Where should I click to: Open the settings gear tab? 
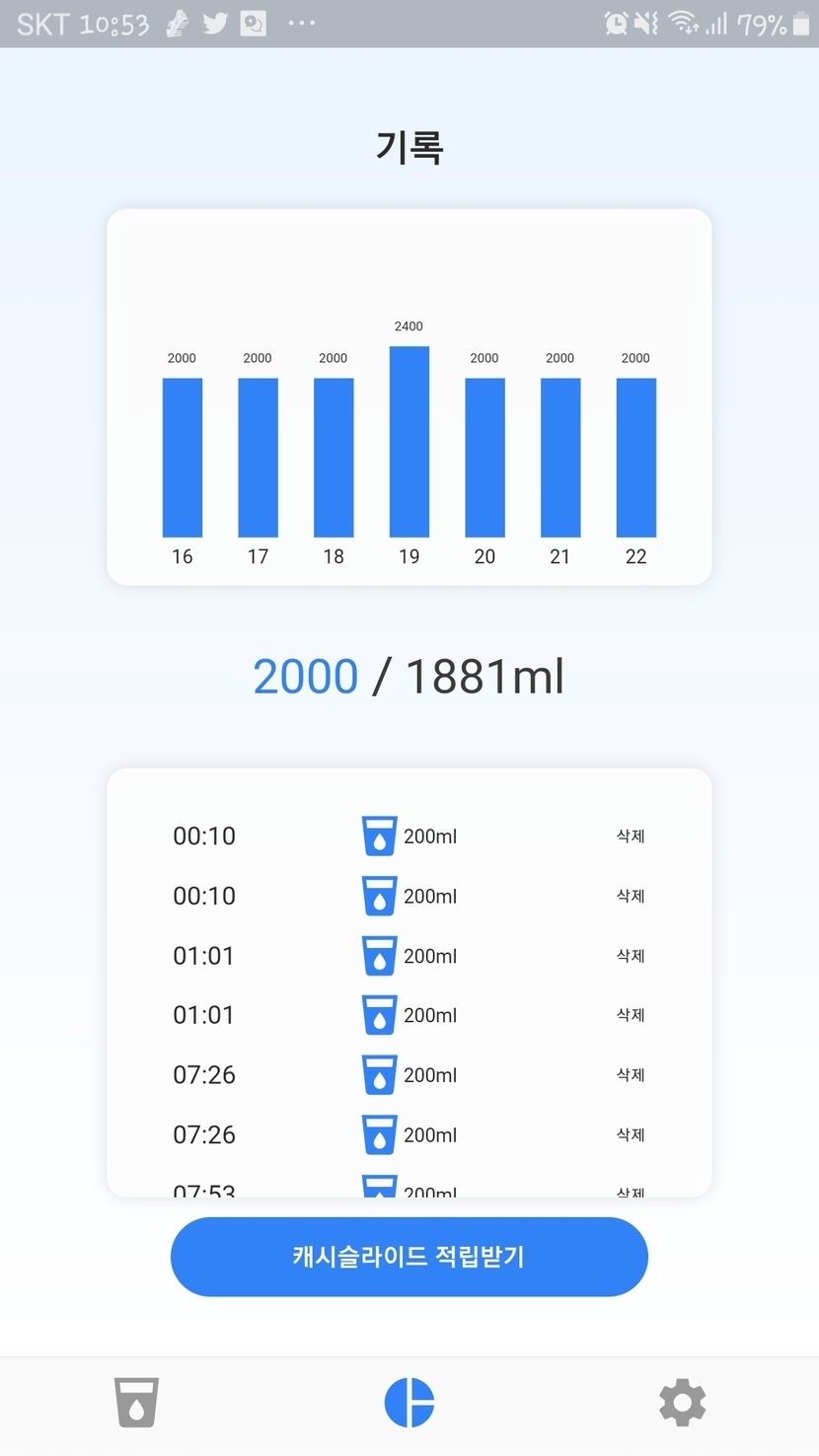click(x=682, y=1402)
